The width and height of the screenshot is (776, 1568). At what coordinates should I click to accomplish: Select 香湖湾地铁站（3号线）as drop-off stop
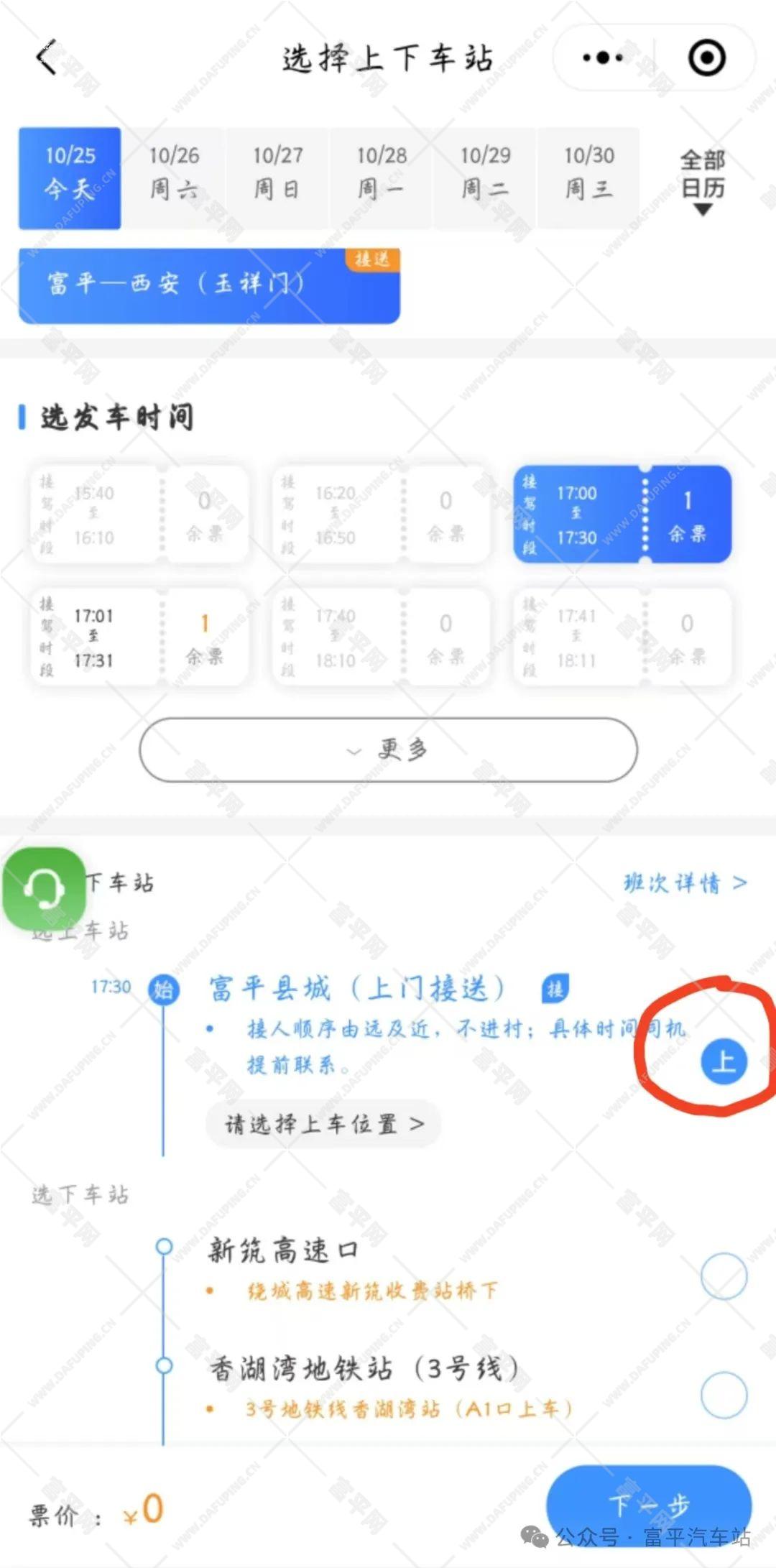[x=724, y=1394]
